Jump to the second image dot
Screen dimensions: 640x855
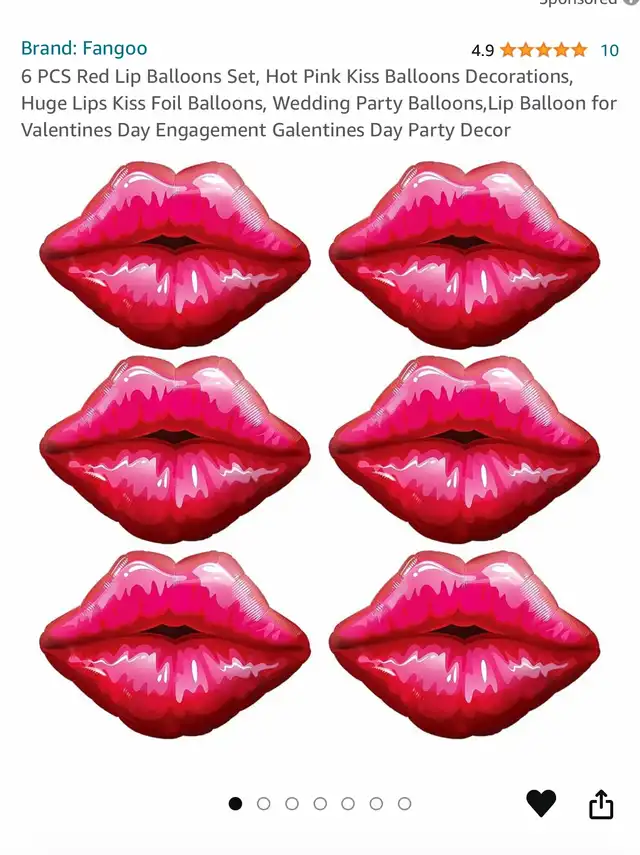[x=263, y=804]
